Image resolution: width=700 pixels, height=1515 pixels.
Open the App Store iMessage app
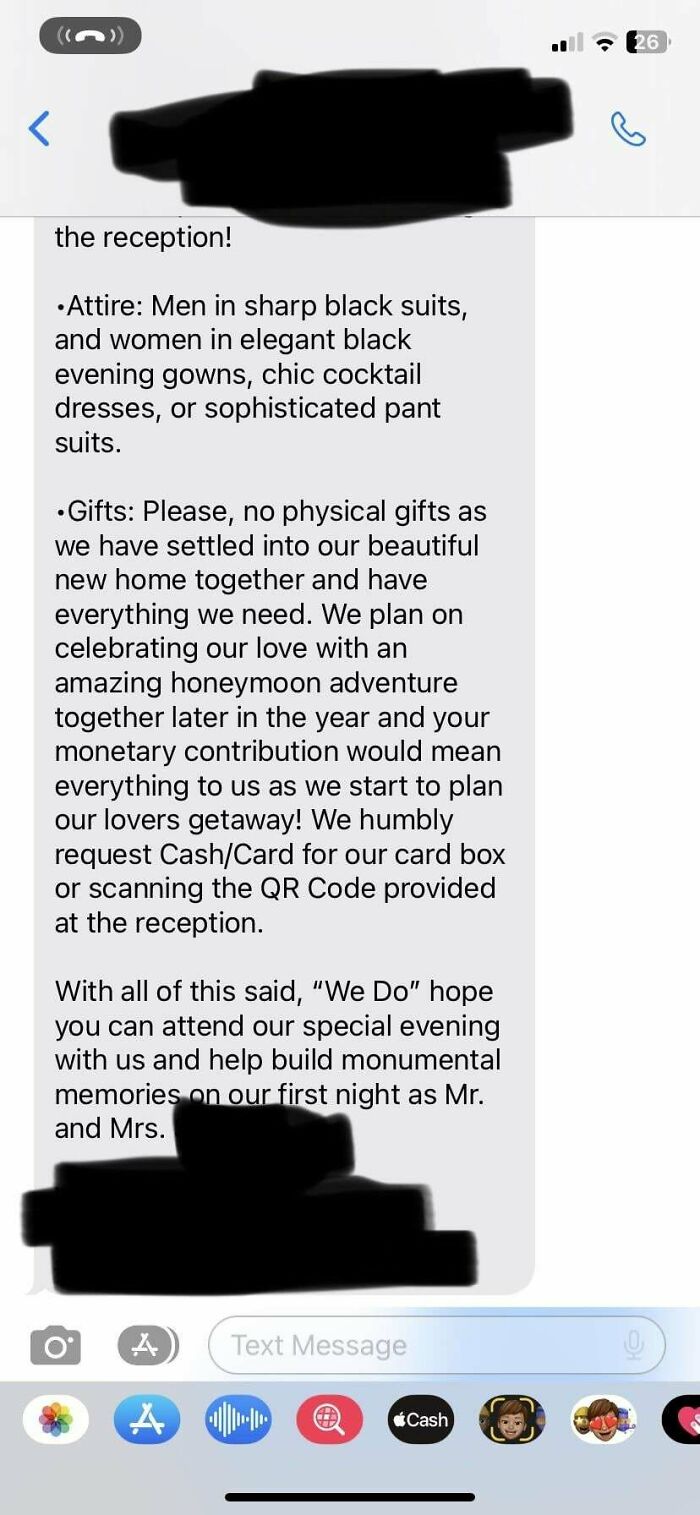click(x=147, y=1419)
